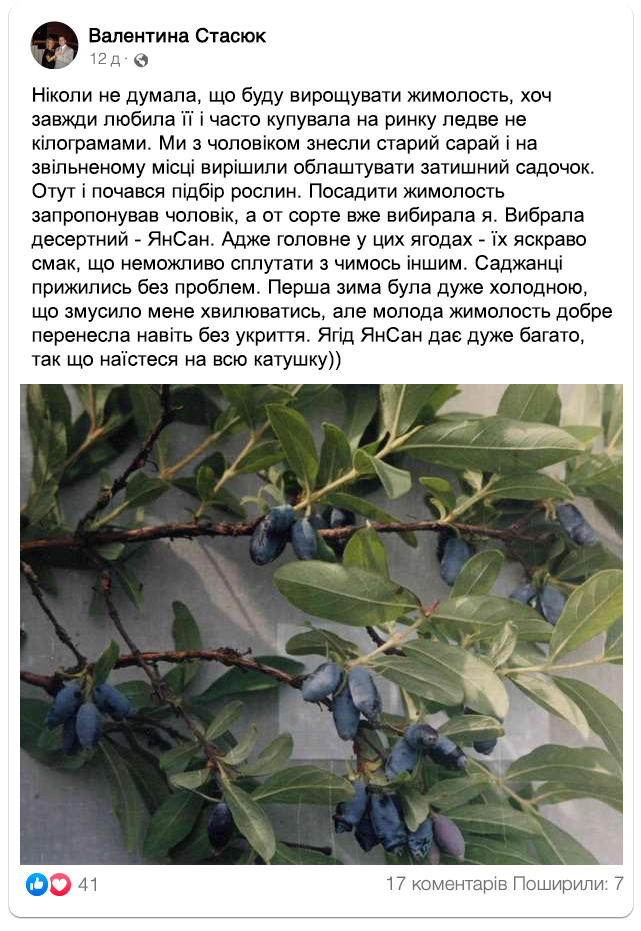Open the 17 коментарів comments

[446, 885]
